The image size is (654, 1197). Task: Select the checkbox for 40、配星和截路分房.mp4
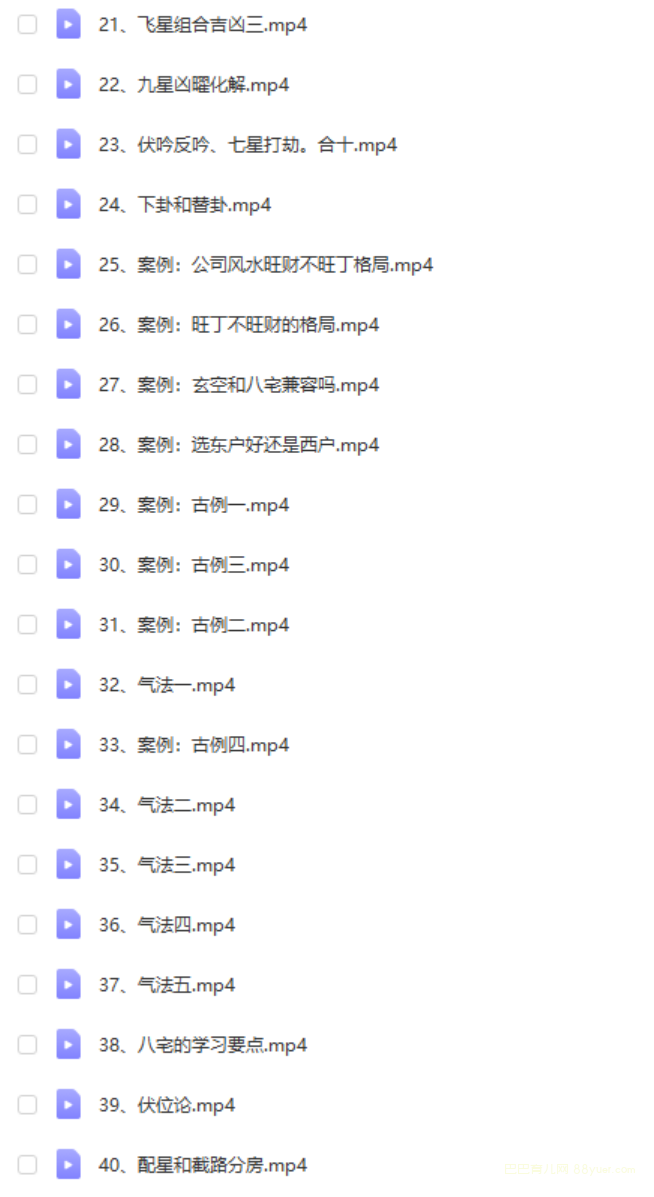[x=27, y=1165]
